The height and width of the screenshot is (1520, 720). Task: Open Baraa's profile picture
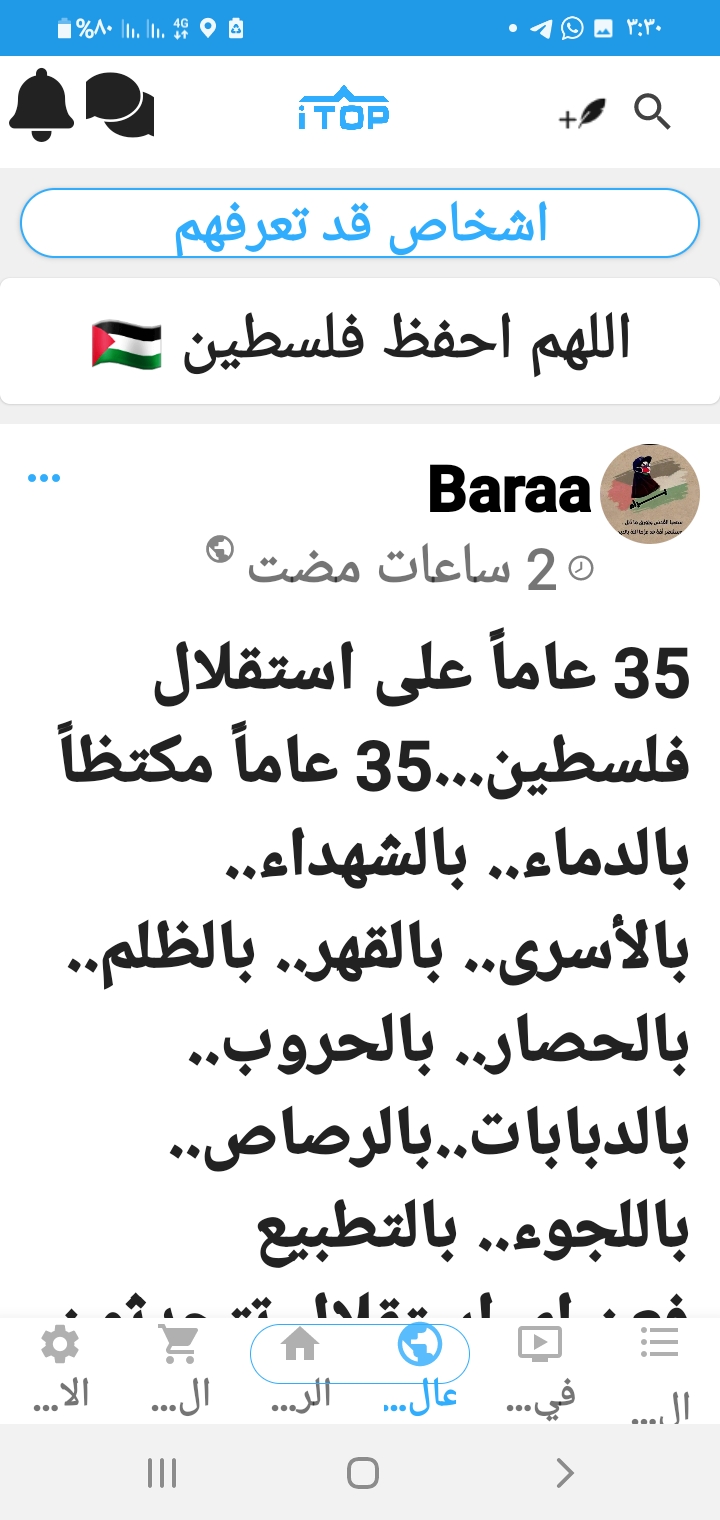(x=650, y=494)
